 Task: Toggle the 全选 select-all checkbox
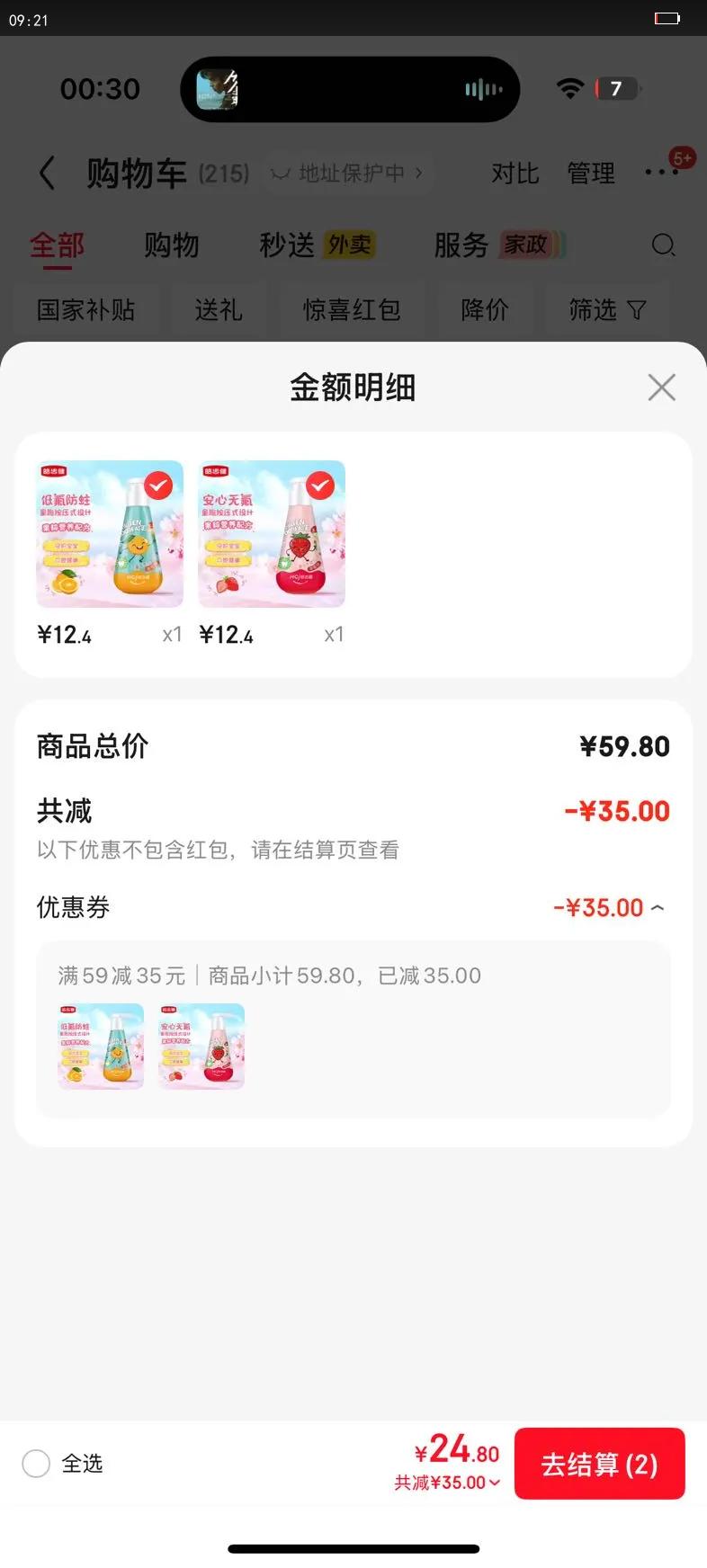[36, 1464]
